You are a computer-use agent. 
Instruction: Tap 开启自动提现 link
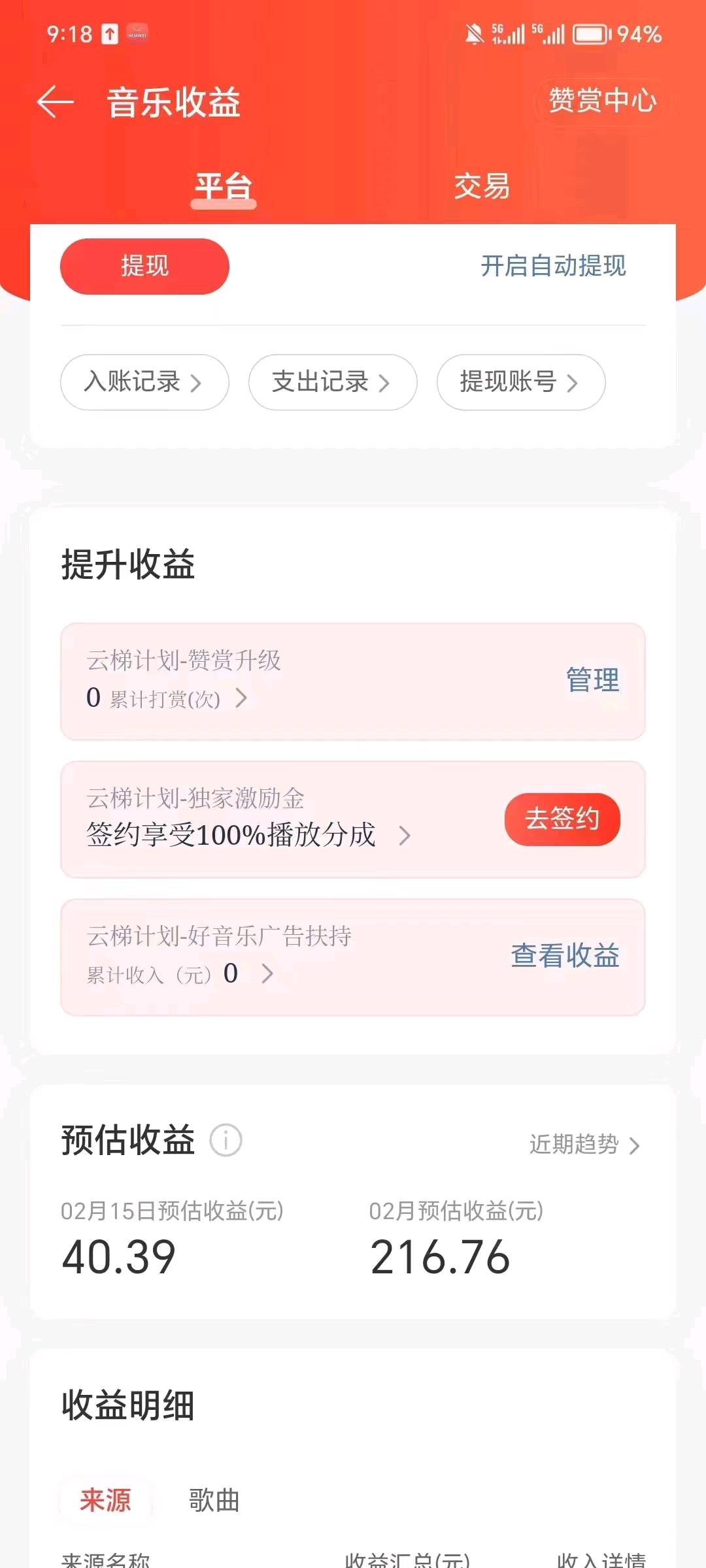coord(553,266)
